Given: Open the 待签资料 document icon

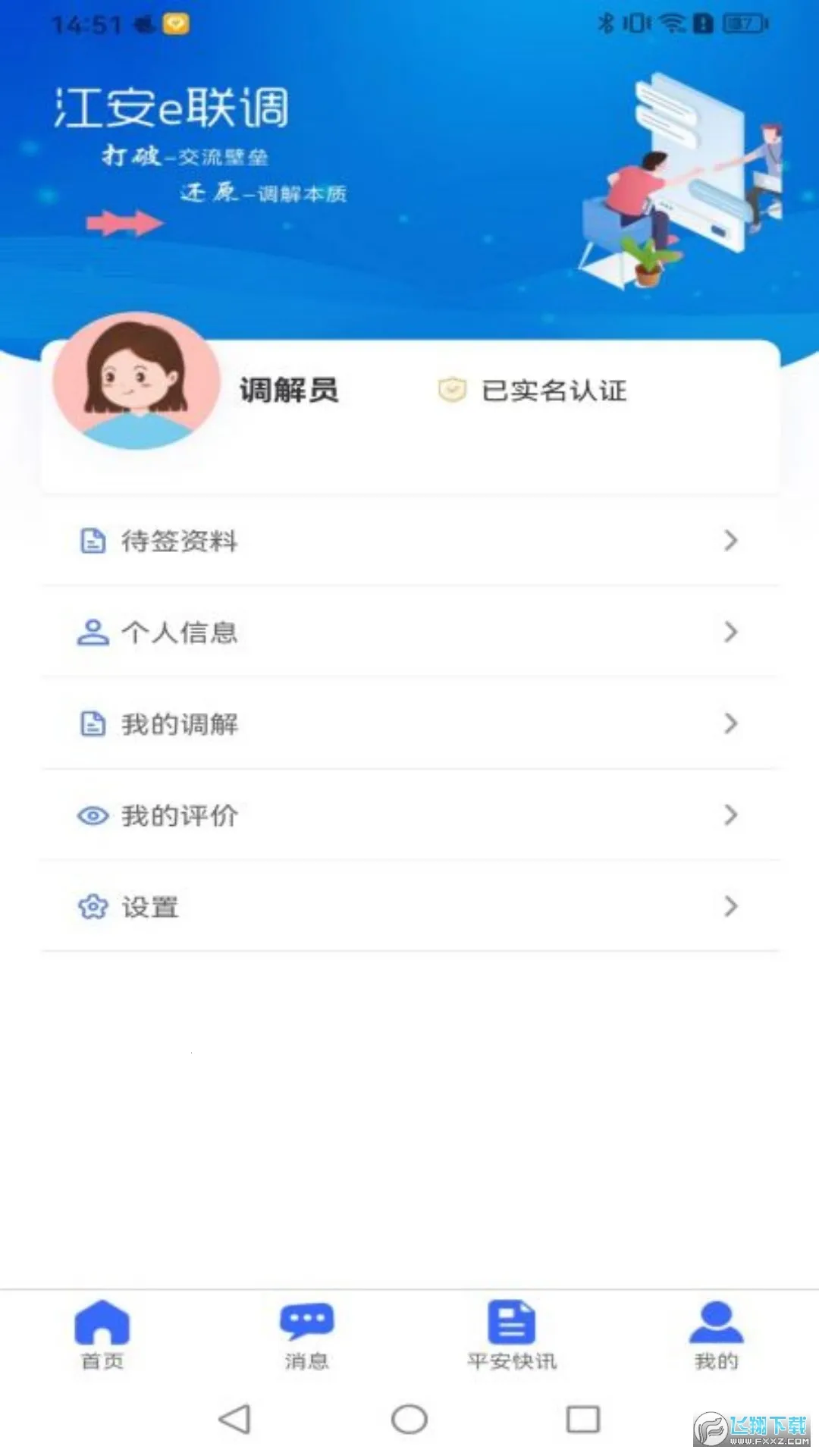Looking at the screenshot, I should 93,541.
